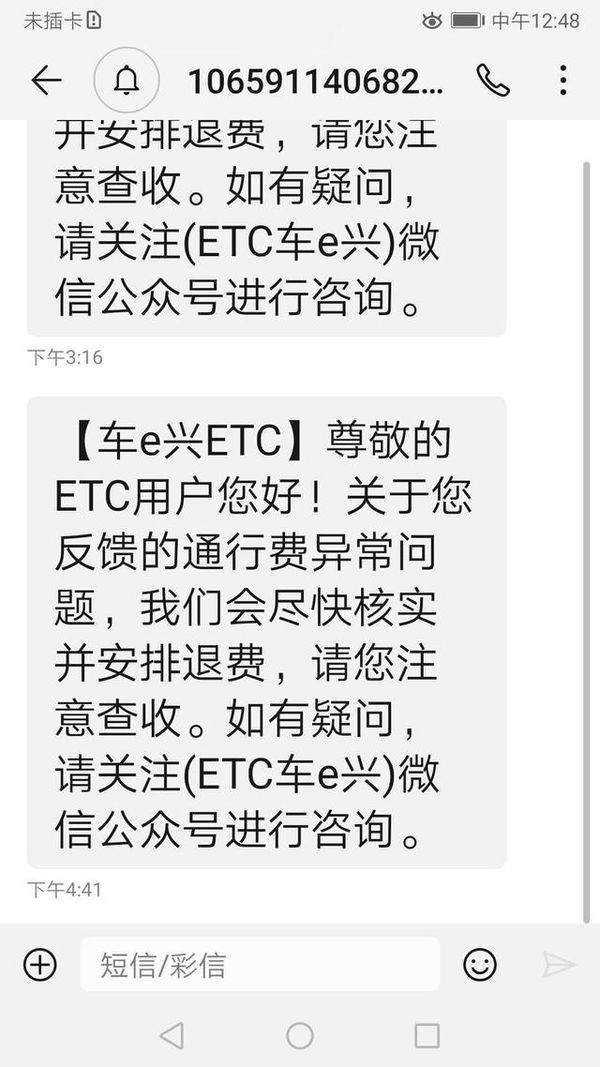
Task: Open the overflow menu
Action: click(563, 80)
